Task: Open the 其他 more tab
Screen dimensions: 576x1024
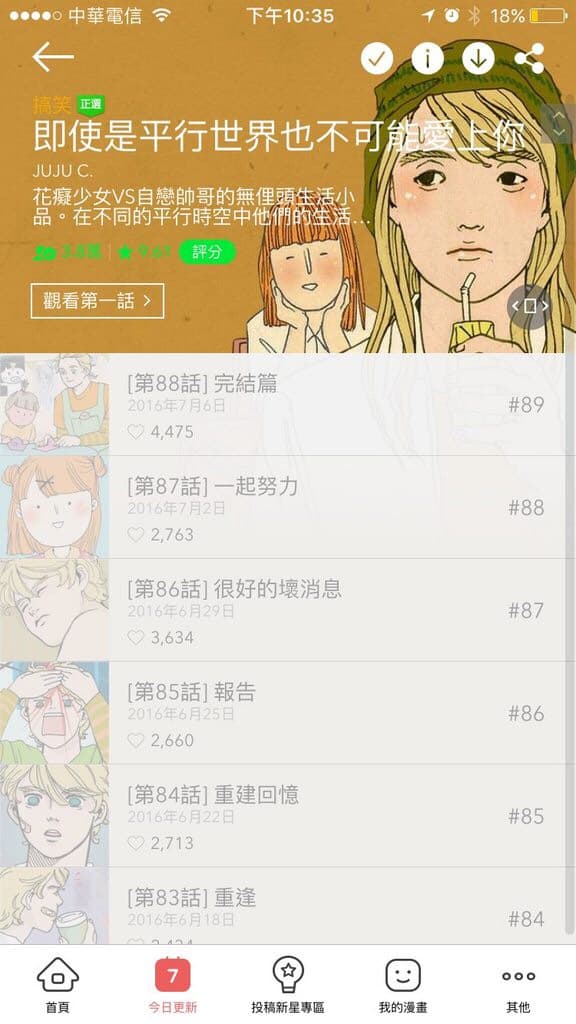Action: coord(518,985)
